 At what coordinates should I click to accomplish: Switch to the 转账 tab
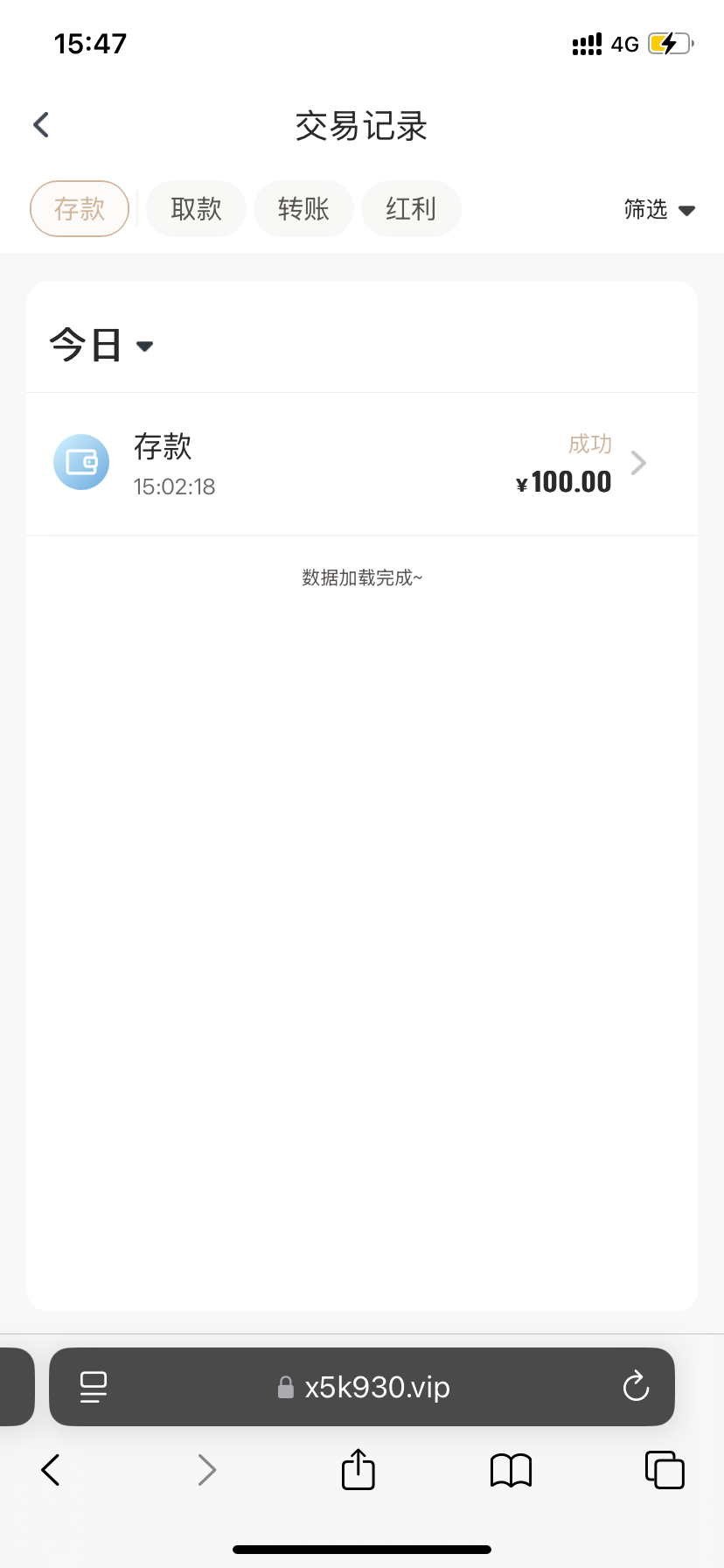tap(303, 209)
